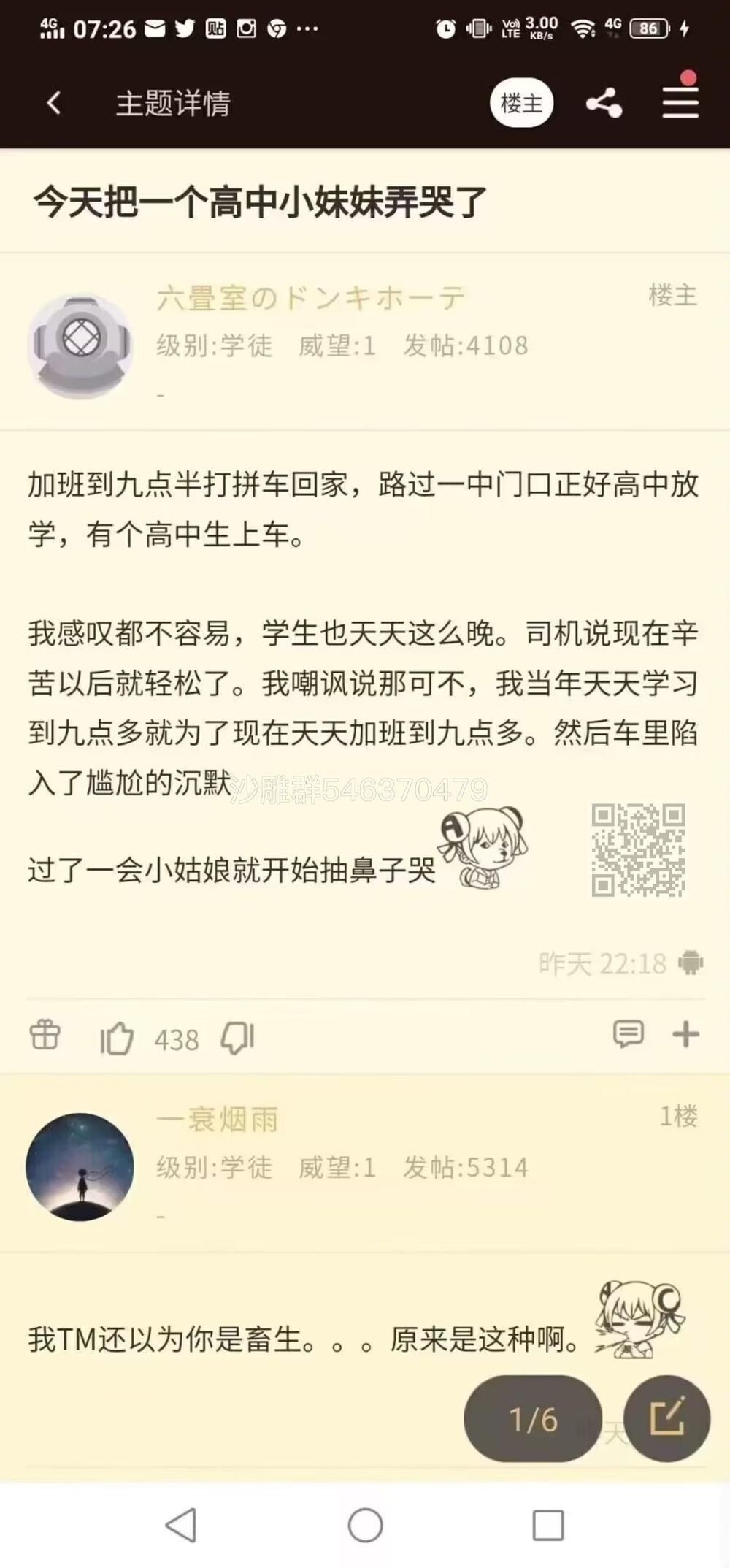Open the plus options on original post
The width and height of the screenshot is (730, 1568).
tap(685, 1034)
